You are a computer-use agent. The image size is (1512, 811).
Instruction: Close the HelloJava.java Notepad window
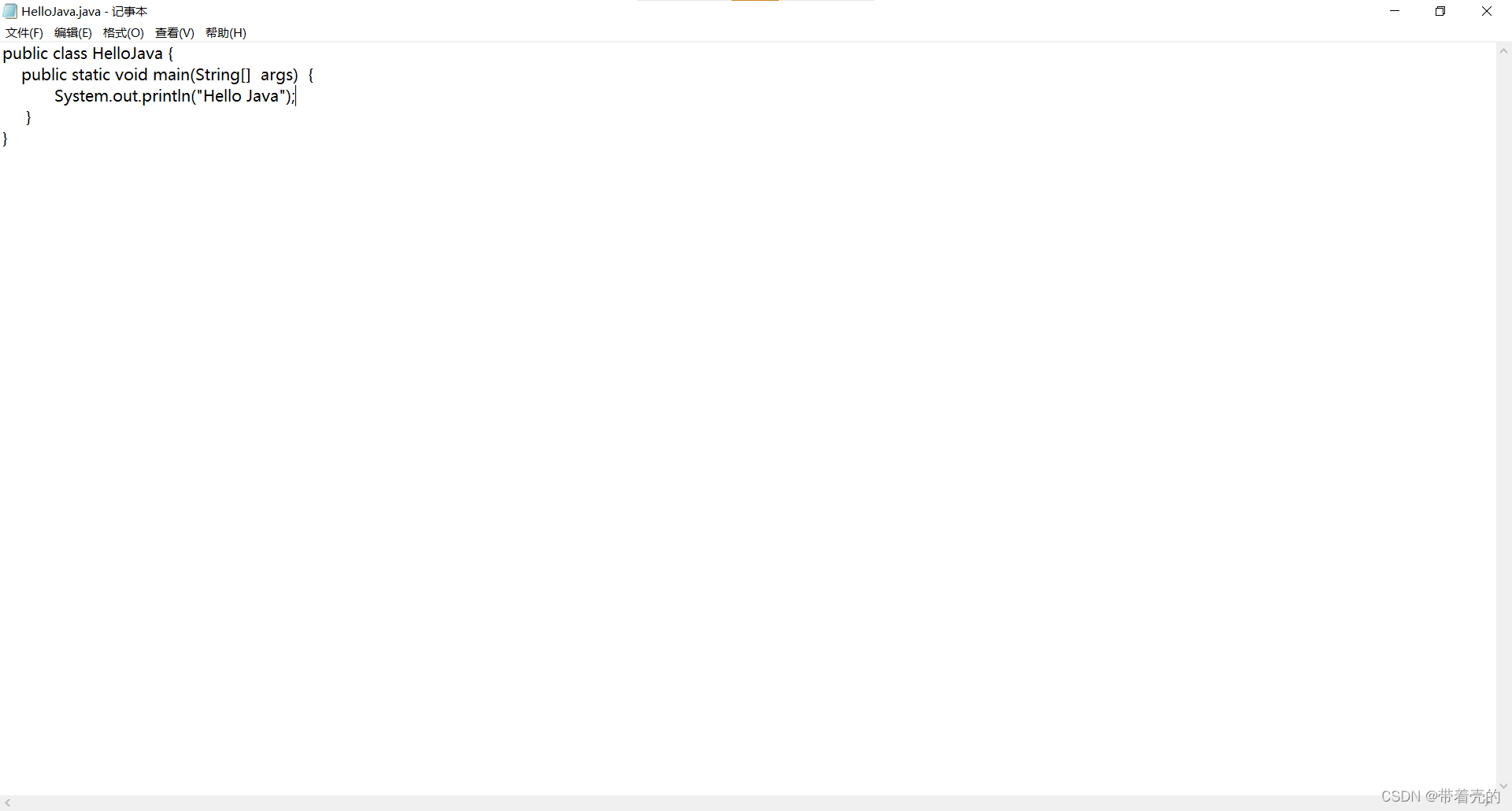point(1487,11)
